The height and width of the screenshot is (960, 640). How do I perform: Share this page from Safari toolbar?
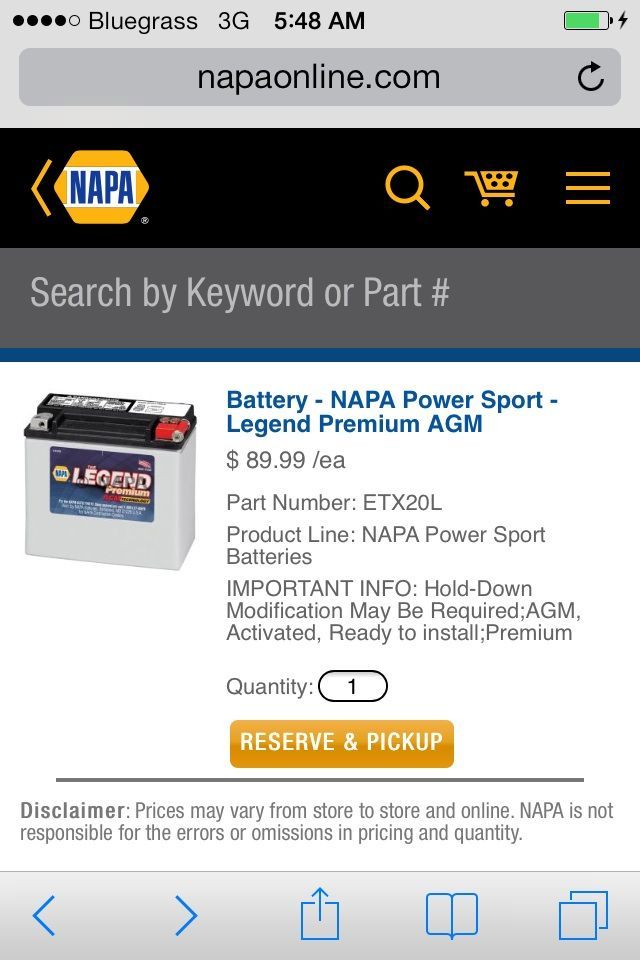pos(320,913)
